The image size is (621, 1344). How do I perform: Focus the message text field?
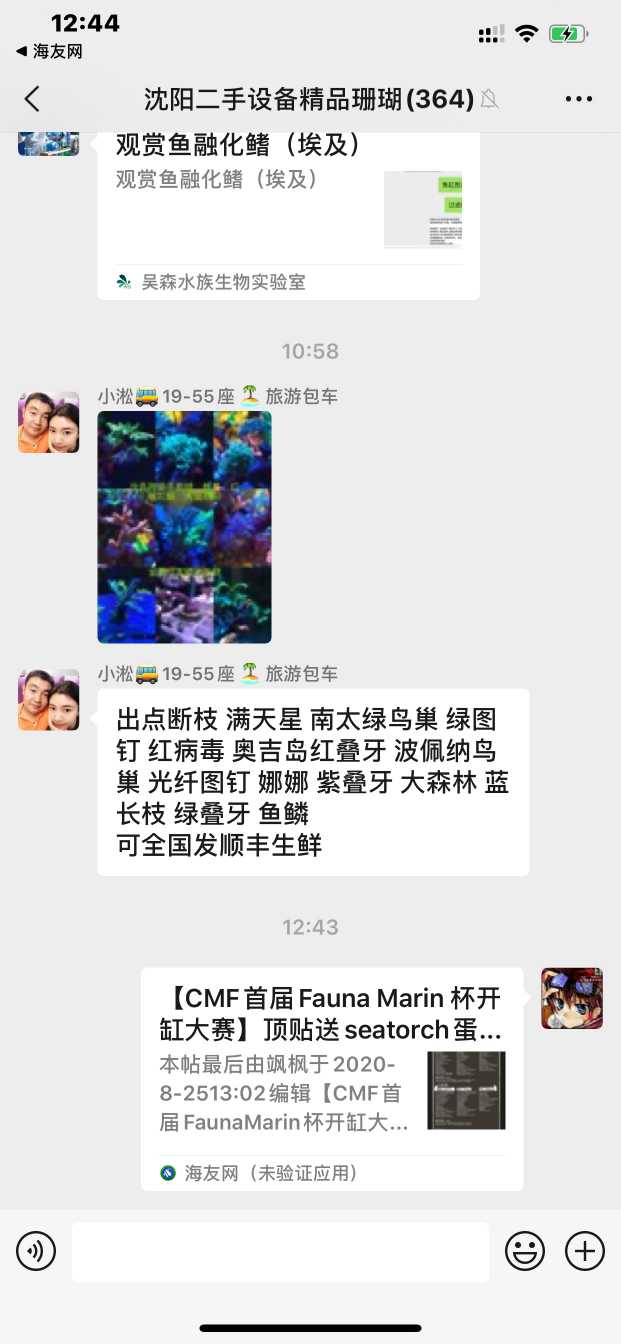pyautogui.click(x=280, y=1251)
